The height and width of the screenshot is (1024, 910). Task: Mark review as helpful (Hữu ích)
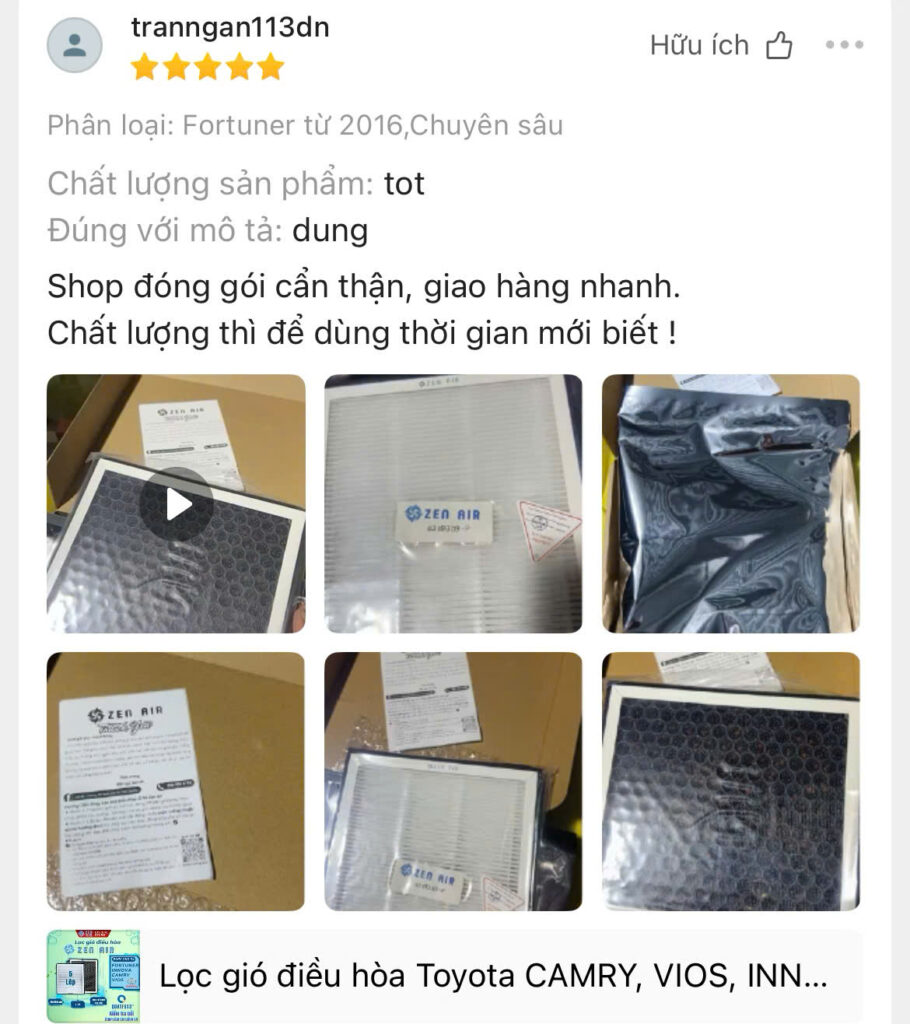722,46
